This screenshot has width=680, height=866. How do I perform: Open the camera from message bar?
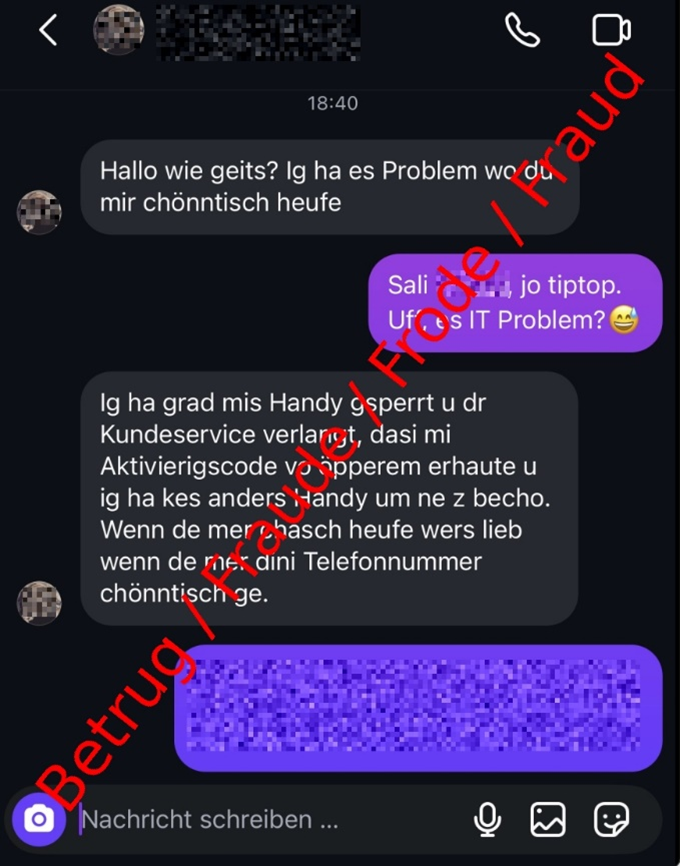click(x=39, y=820)
